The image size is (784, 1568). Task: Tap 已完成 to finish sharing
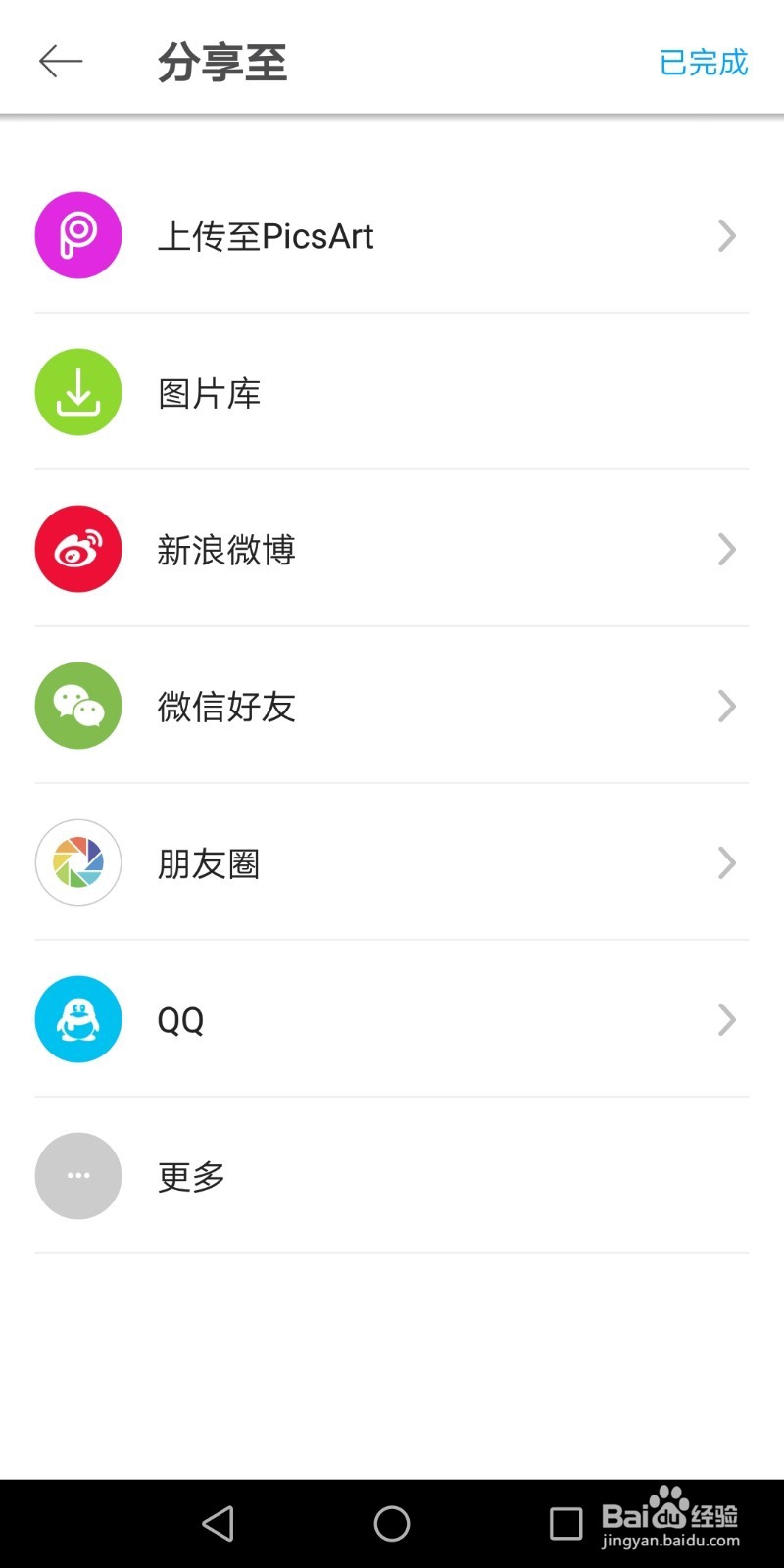click(x=703, y=63)
